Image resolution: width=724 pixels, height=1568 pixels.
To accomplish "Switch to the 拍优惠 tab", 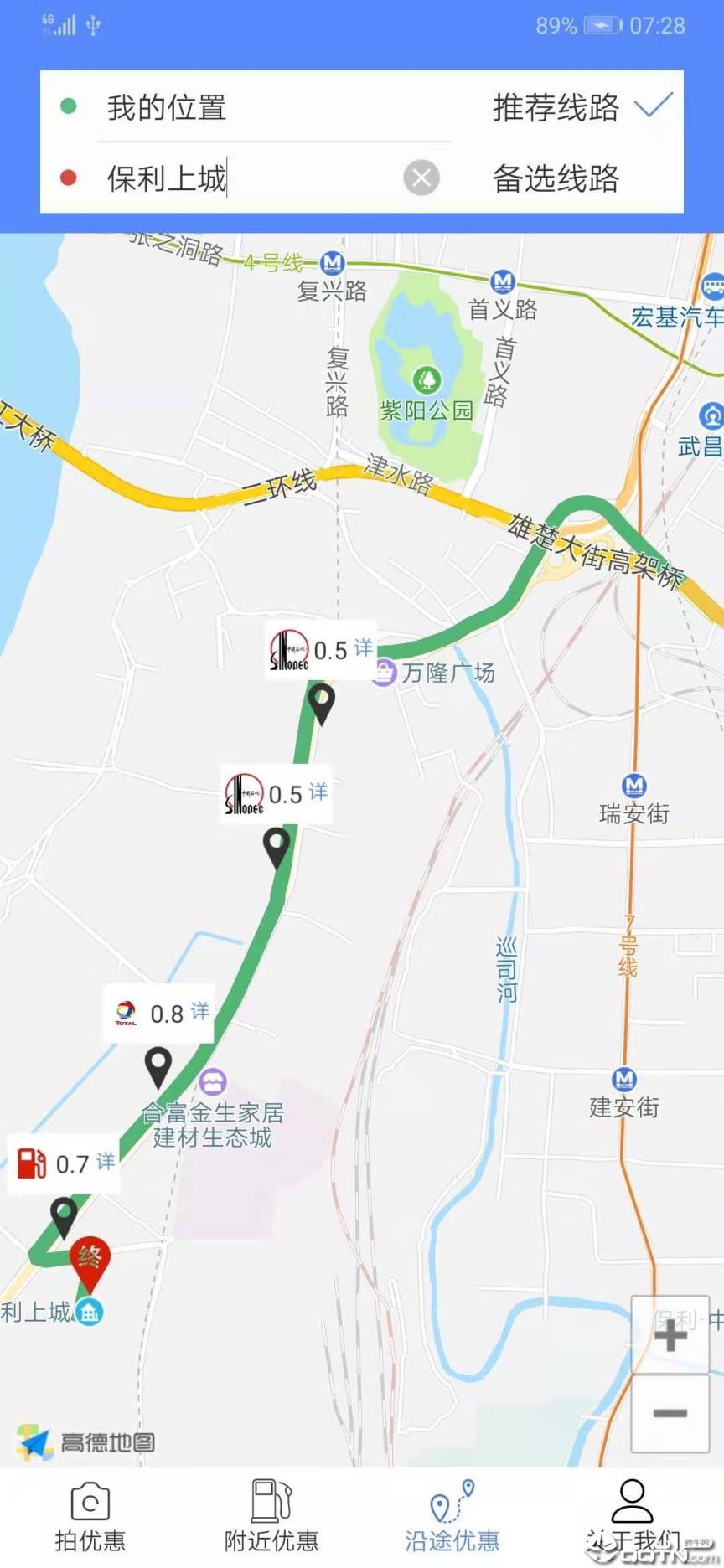I will [90, 1516].
